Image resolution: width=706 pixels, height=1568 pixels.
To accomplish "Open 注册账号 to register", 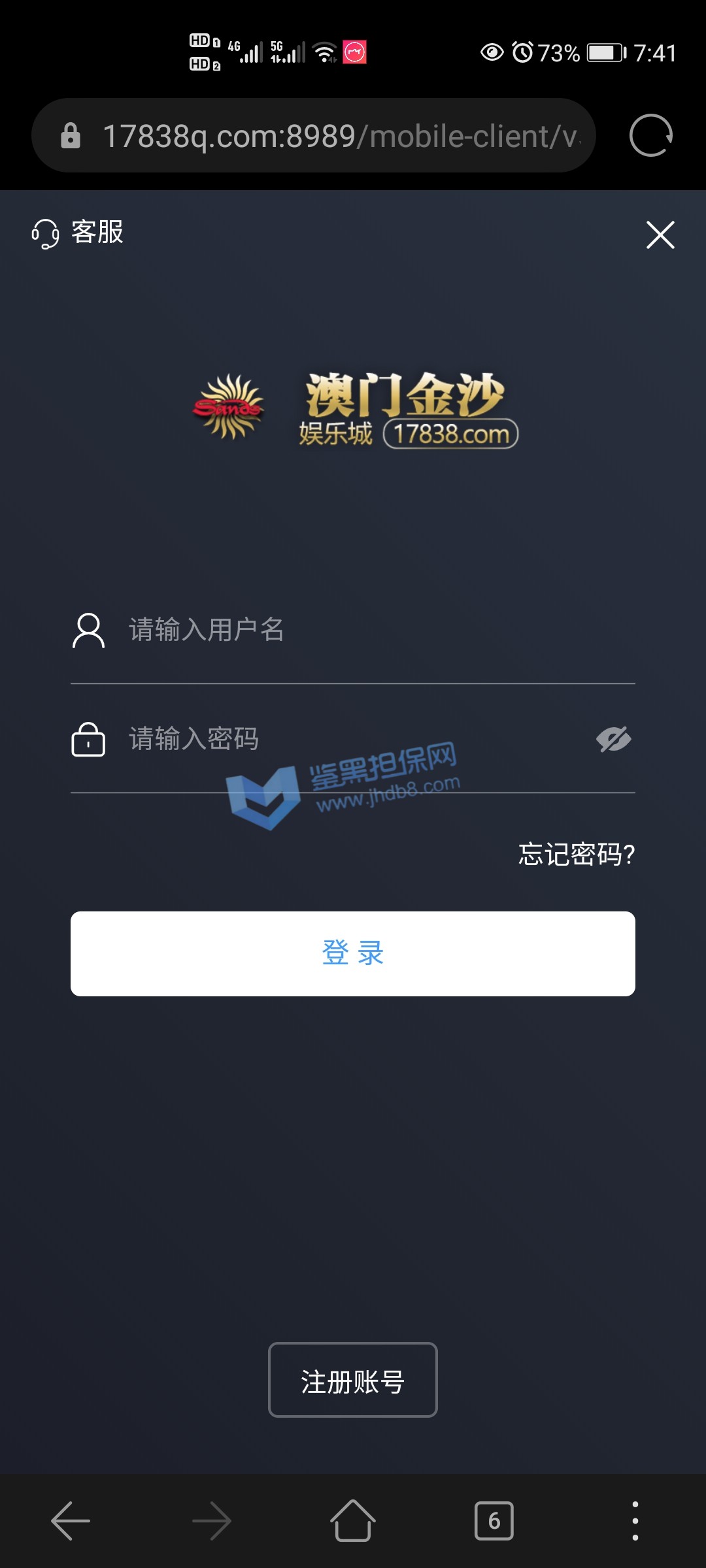I will click(x=353, y=1379).
